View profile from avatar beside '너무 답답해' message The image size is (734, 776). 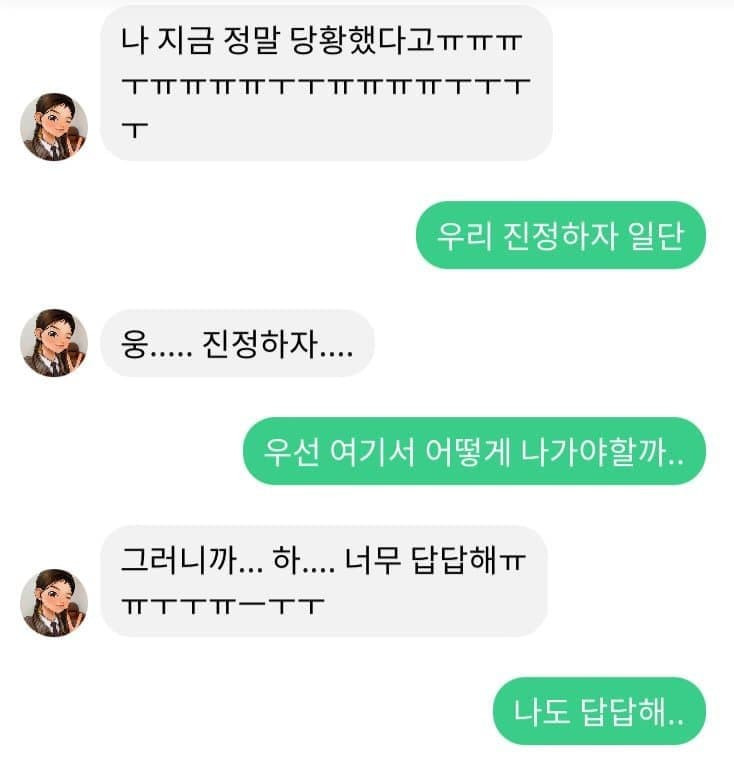[x=54, y=603]
